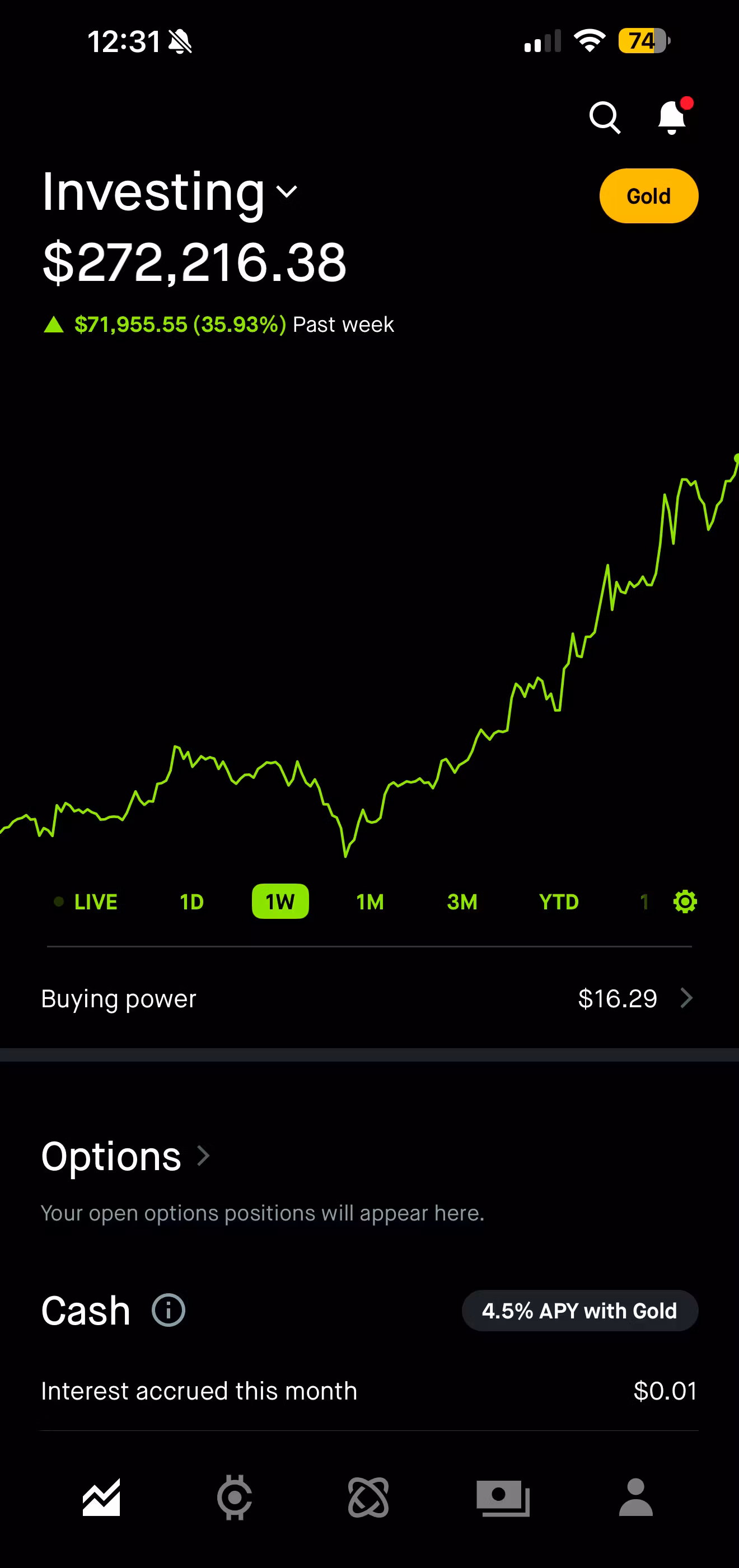
Task: Open the cash tab in bottom bar
Action: [503, 1497]
